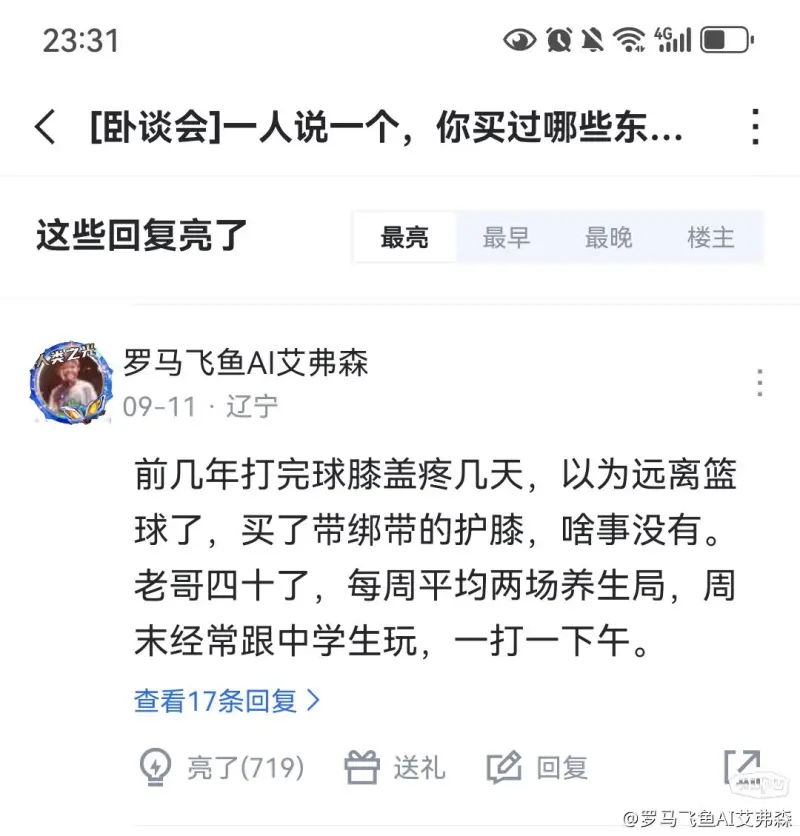Viewport: 800px width, 836px height.
Task: Switch to the 最早 tab
Action: tap(507, 238)
